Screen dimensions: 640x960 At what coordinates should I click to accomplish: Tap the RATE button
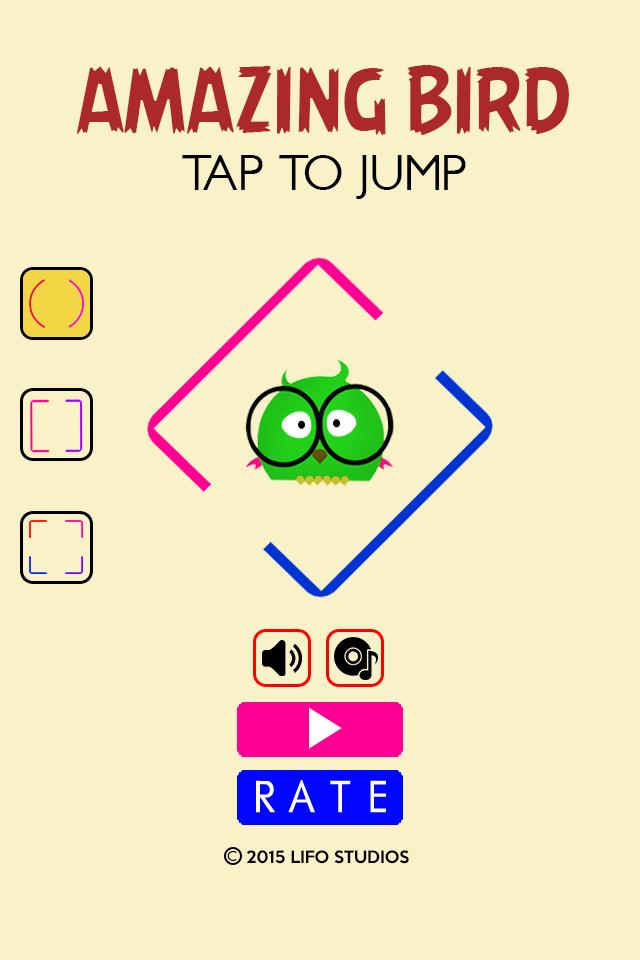(x=320, y=797)
